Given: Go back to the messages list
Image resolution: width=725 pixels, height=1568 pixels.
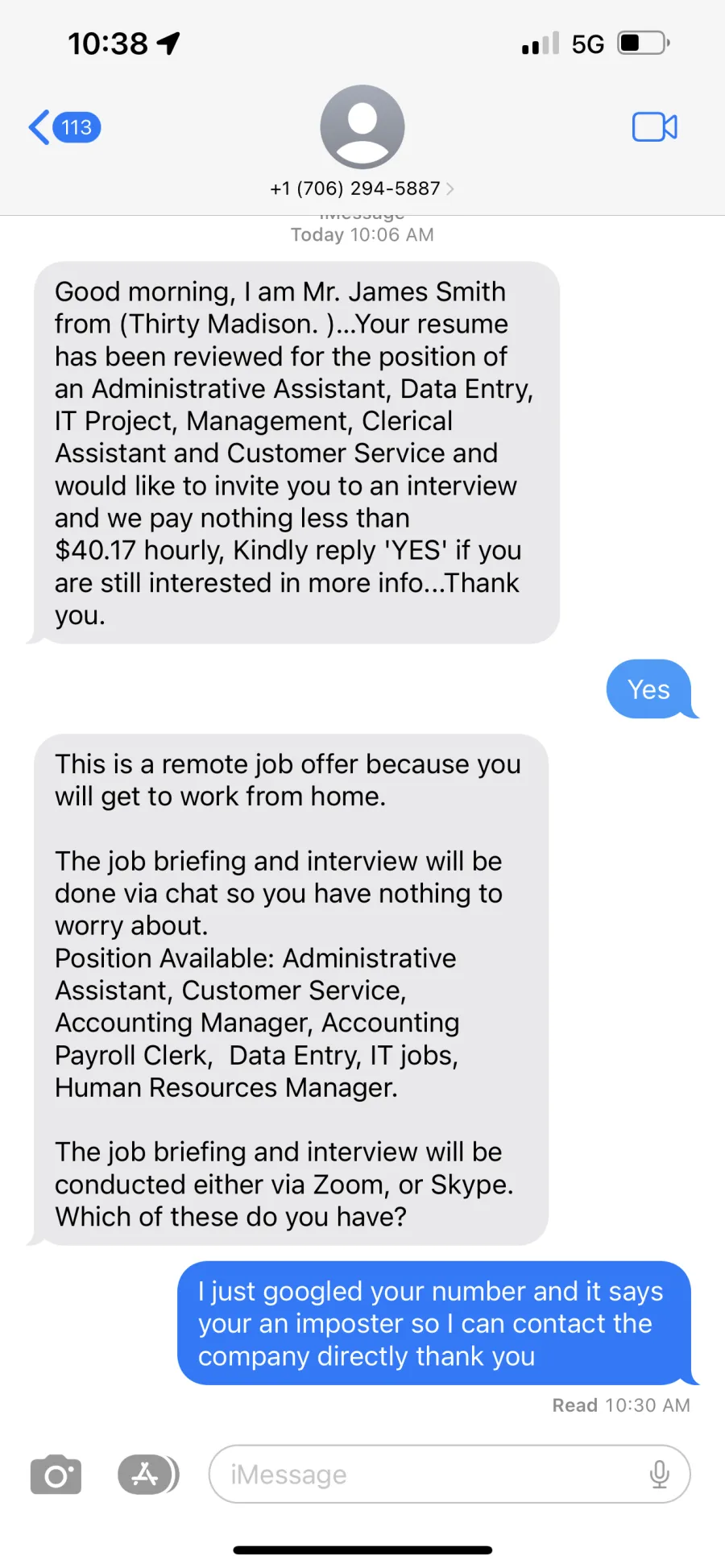Looking at the screenshot, I should tap(64, 127).
